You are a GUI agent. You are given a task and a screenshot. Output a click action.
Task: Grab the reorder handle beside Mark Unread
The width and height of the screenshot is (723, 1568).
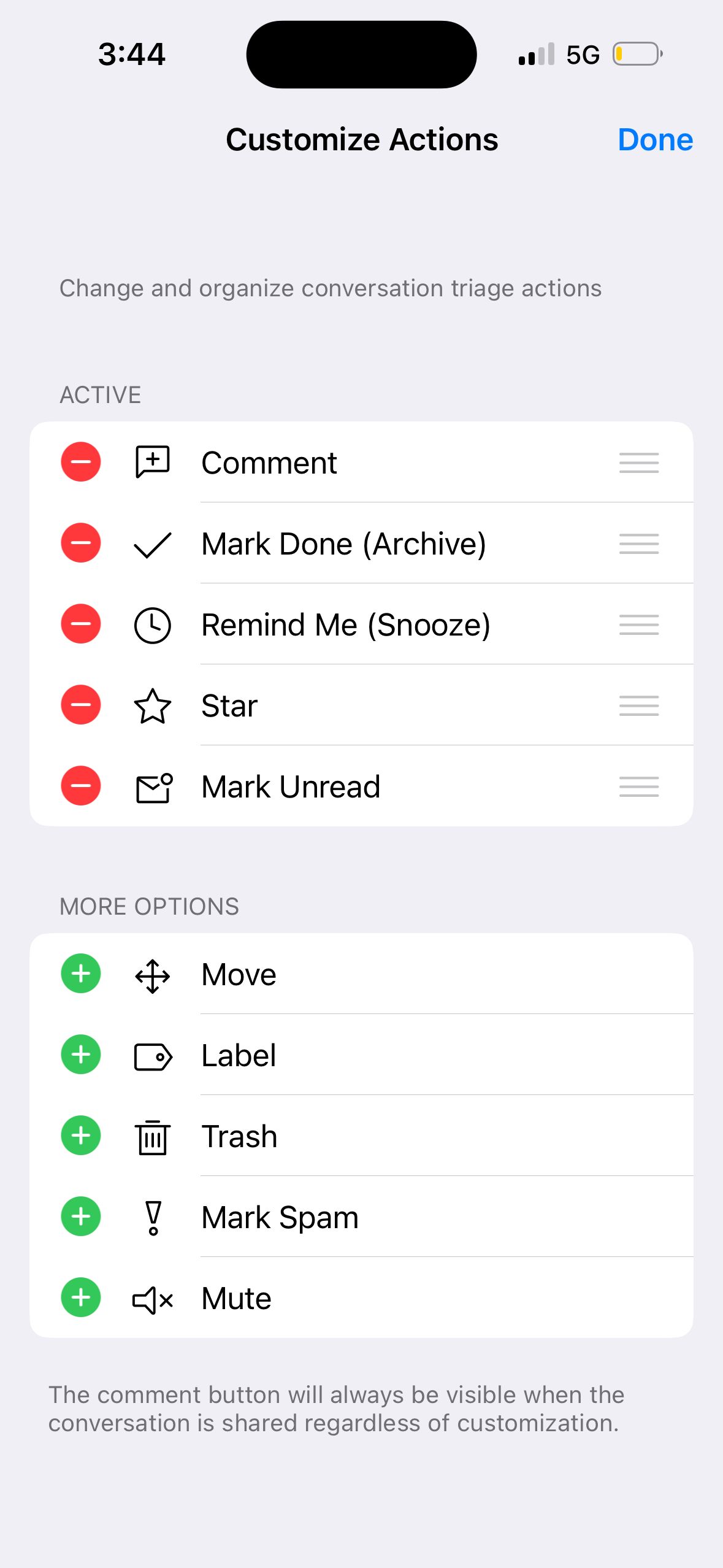638,786
